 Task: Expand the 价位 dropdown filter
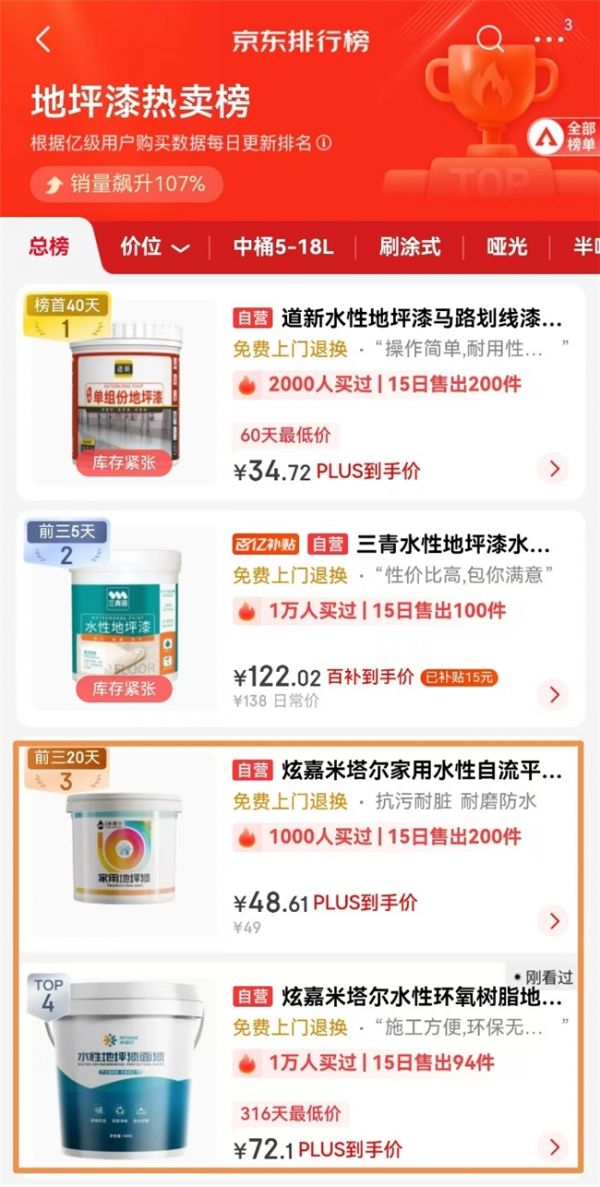(x=154, y=247)
